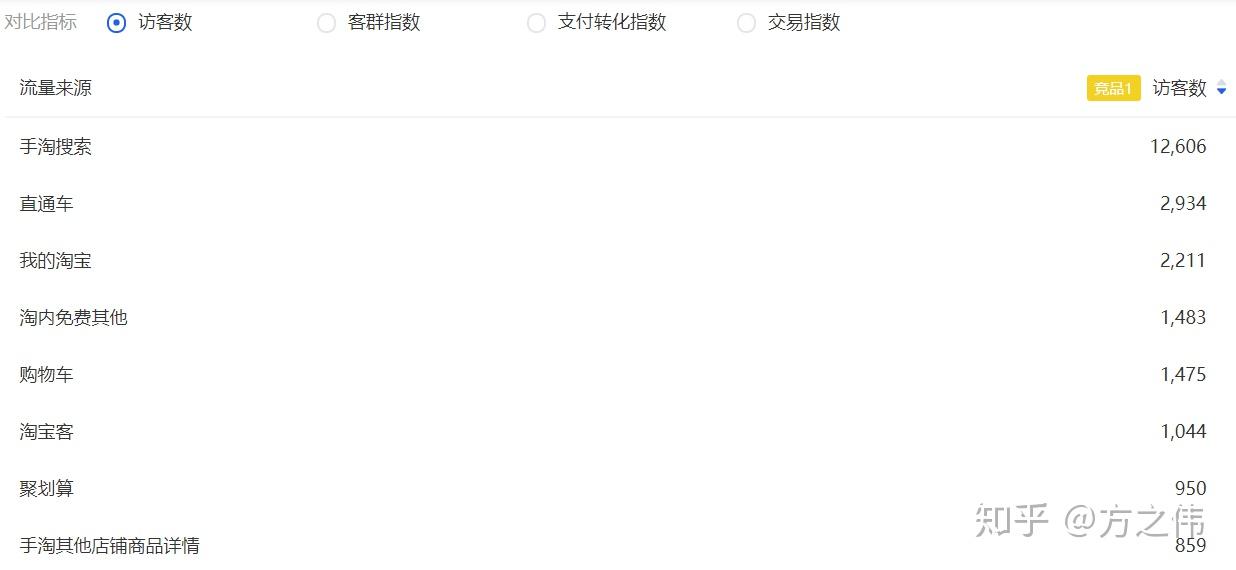Select the 交易指数 option
Screen dimensions: 1236x570
click(747, 23)
